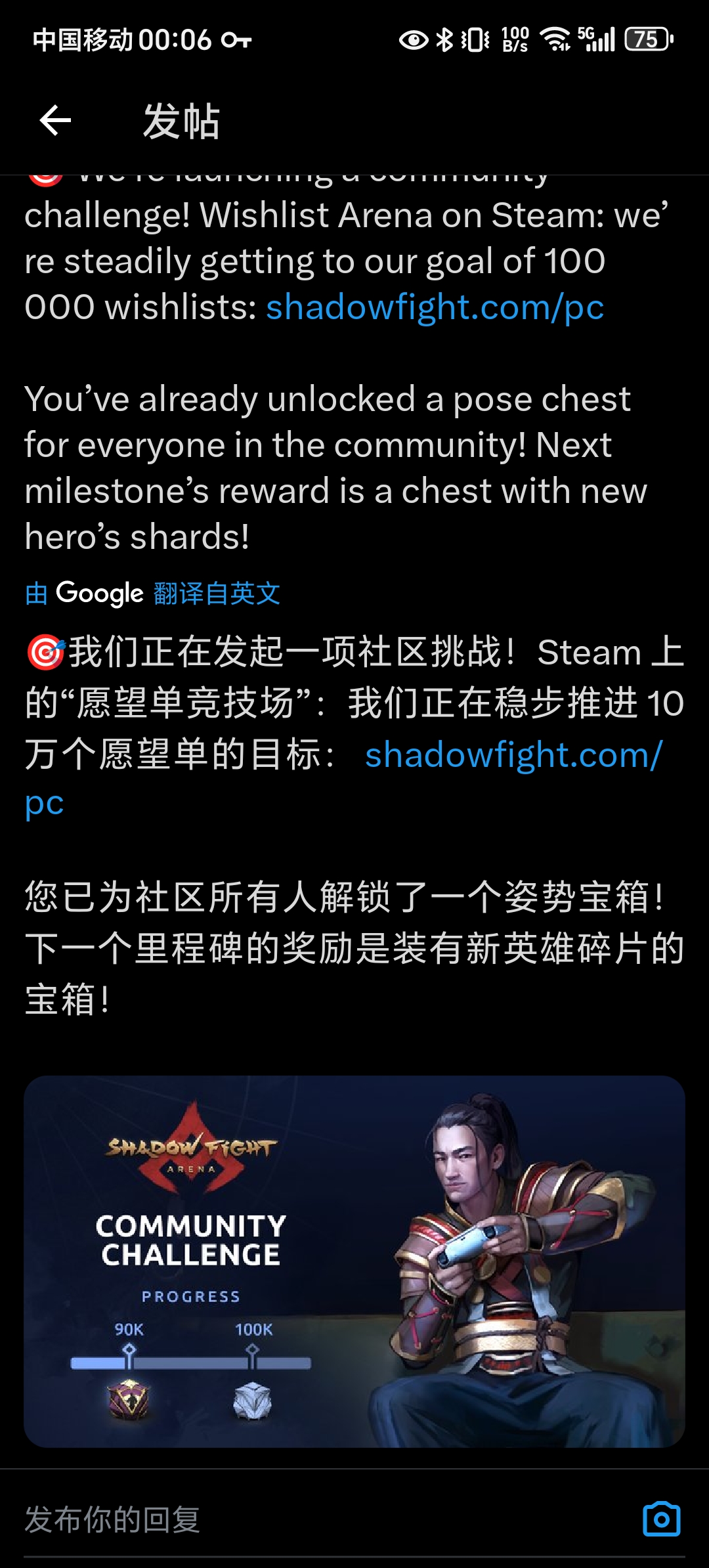Open the Community Challenge image attachment
Image resolution: width=709 pixels, height=1568 pixels.
tap(354, 1257)
